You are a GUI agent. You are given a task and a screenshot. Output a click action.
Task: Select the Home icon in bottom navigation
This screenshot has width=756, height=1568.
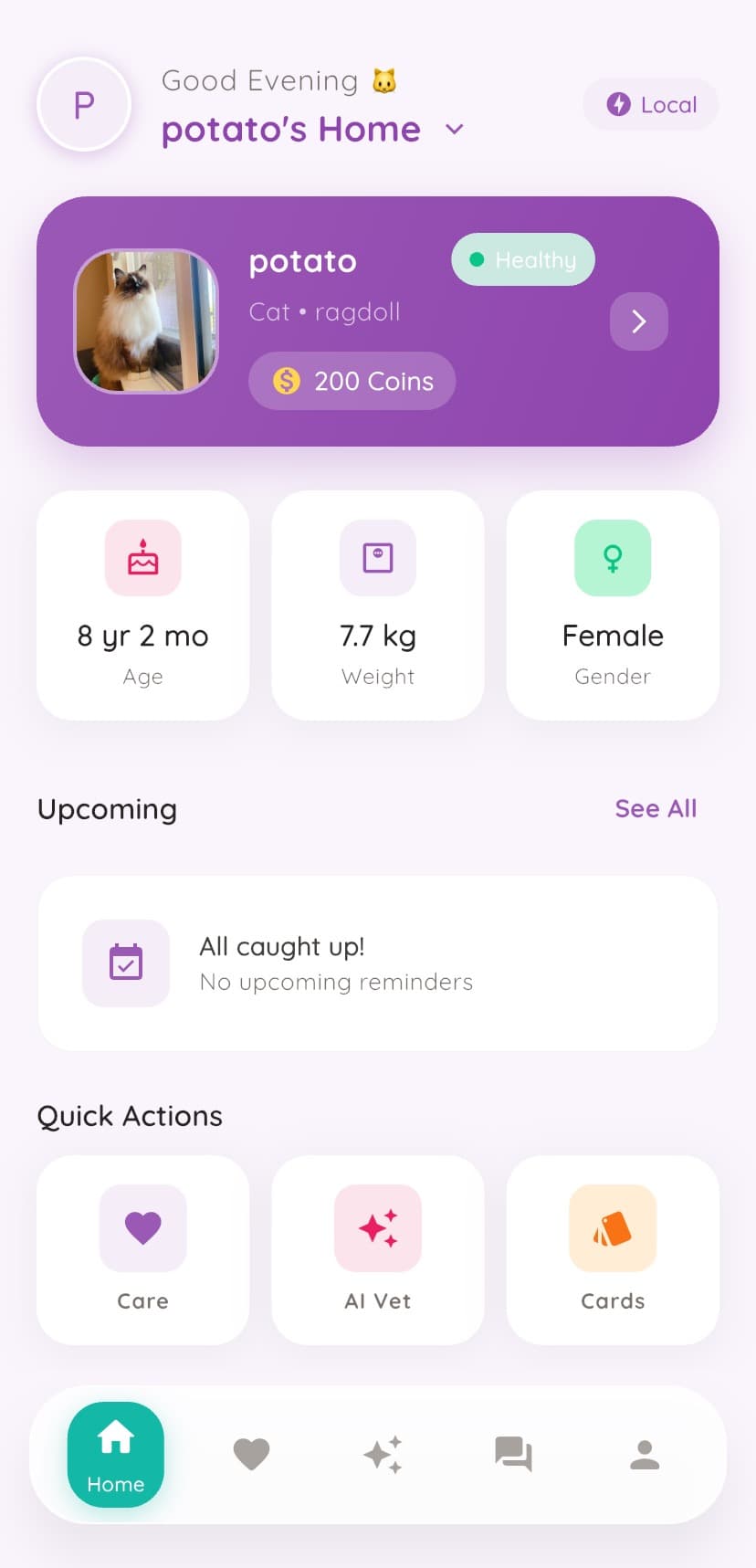(115, 1455)
